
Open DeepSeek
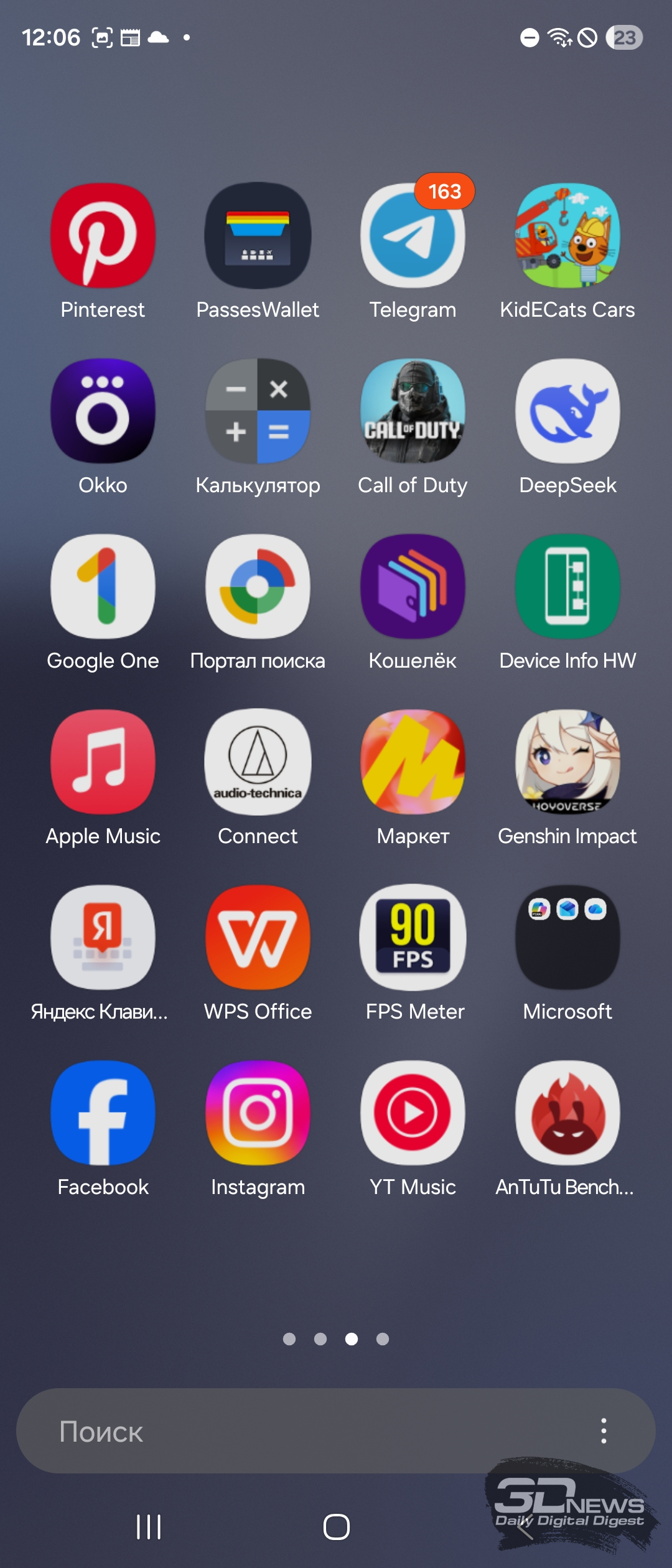click(x=567, y=411)
